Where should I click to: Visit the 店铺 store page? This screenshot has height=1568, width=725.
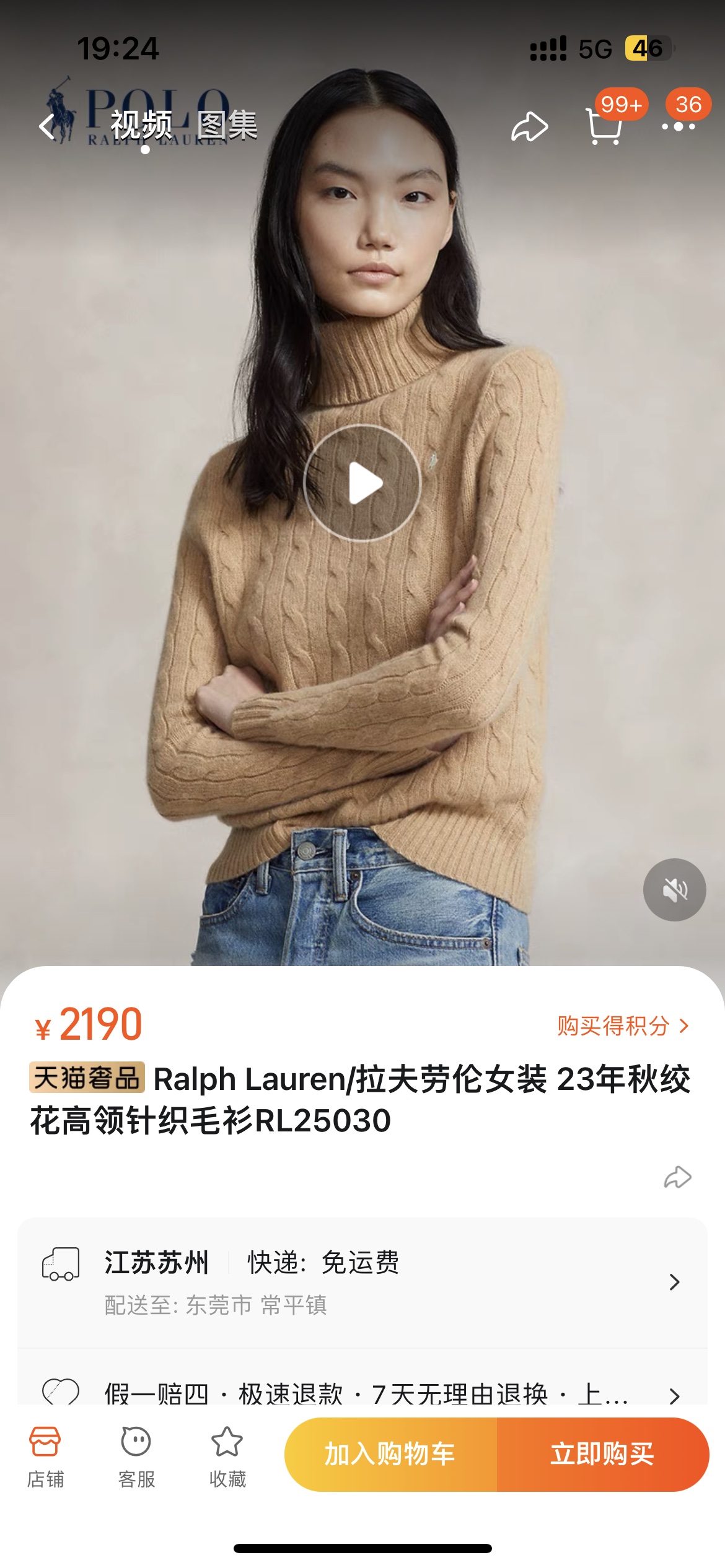tap(45, 1455)
